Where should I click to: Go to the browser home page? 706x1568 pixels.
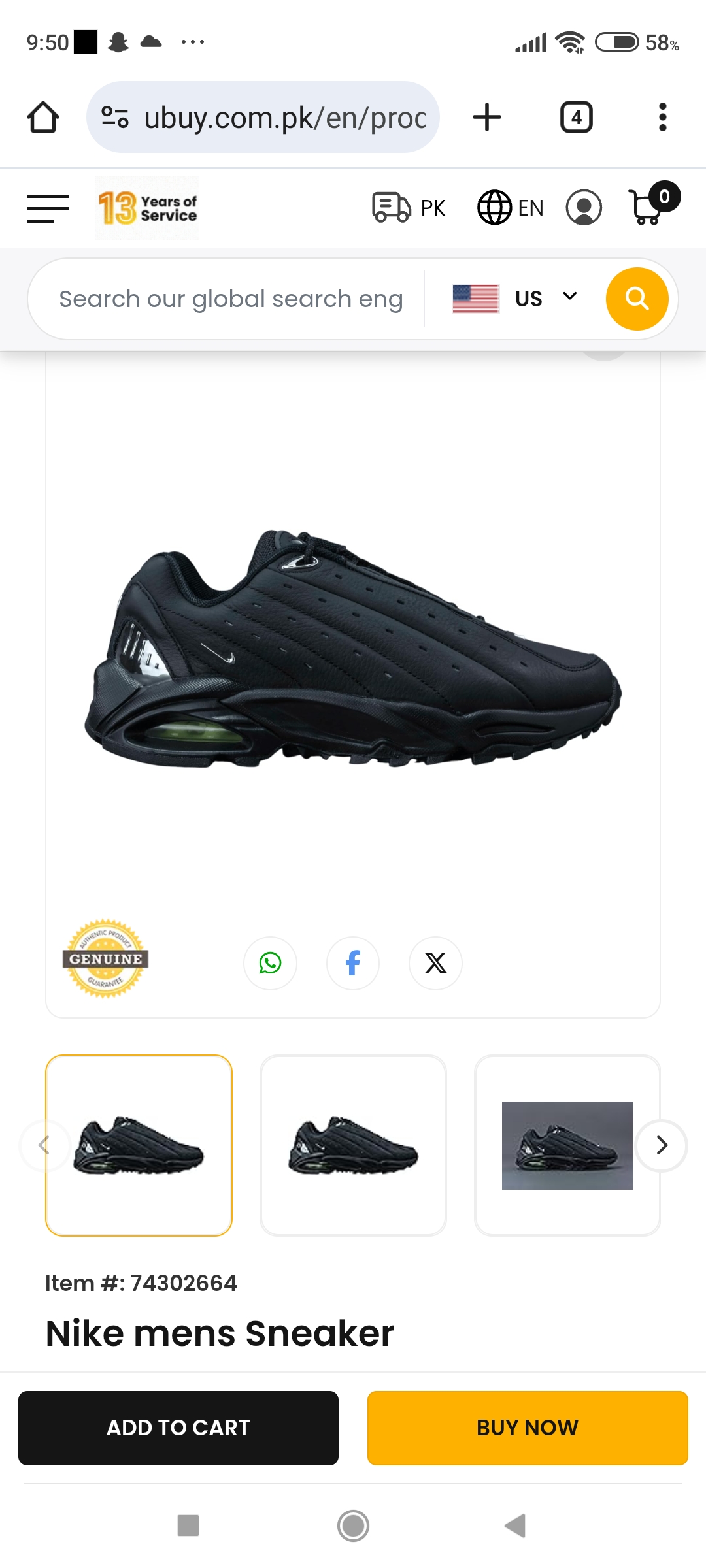click(43, 118)
